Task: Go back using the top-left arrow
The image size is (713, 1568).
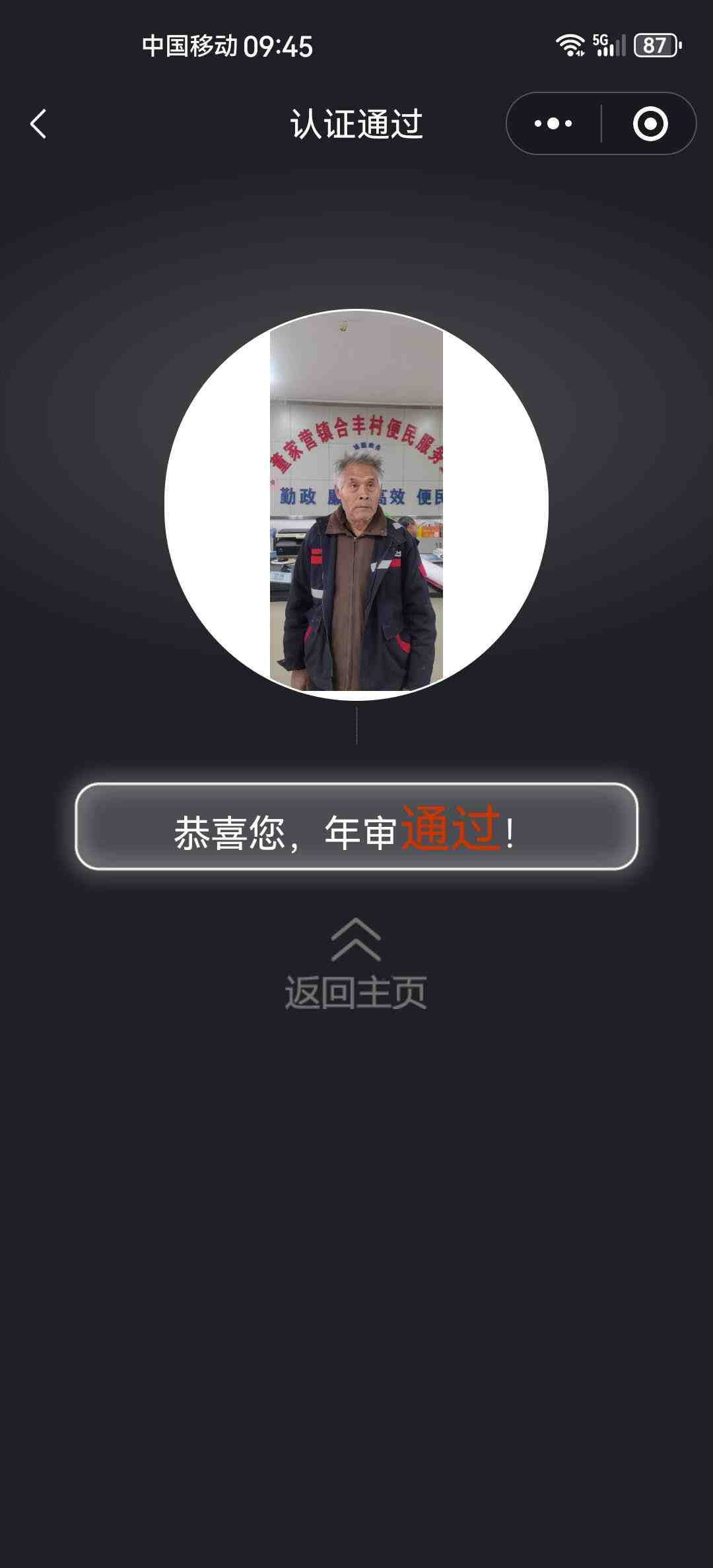Action: point(38,124)
